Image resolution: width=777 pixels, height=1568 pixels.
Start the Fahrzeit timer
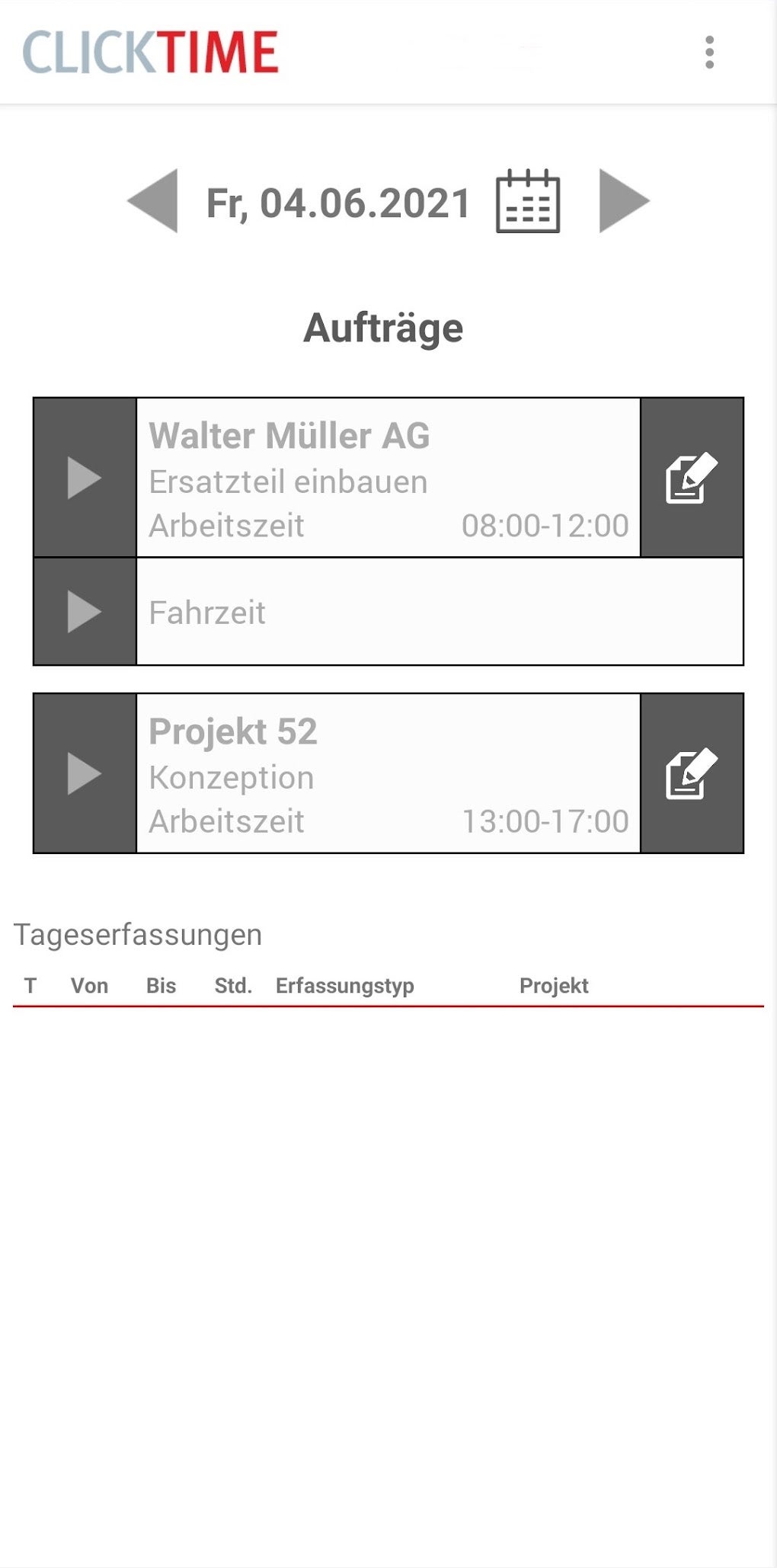(84, 611)
